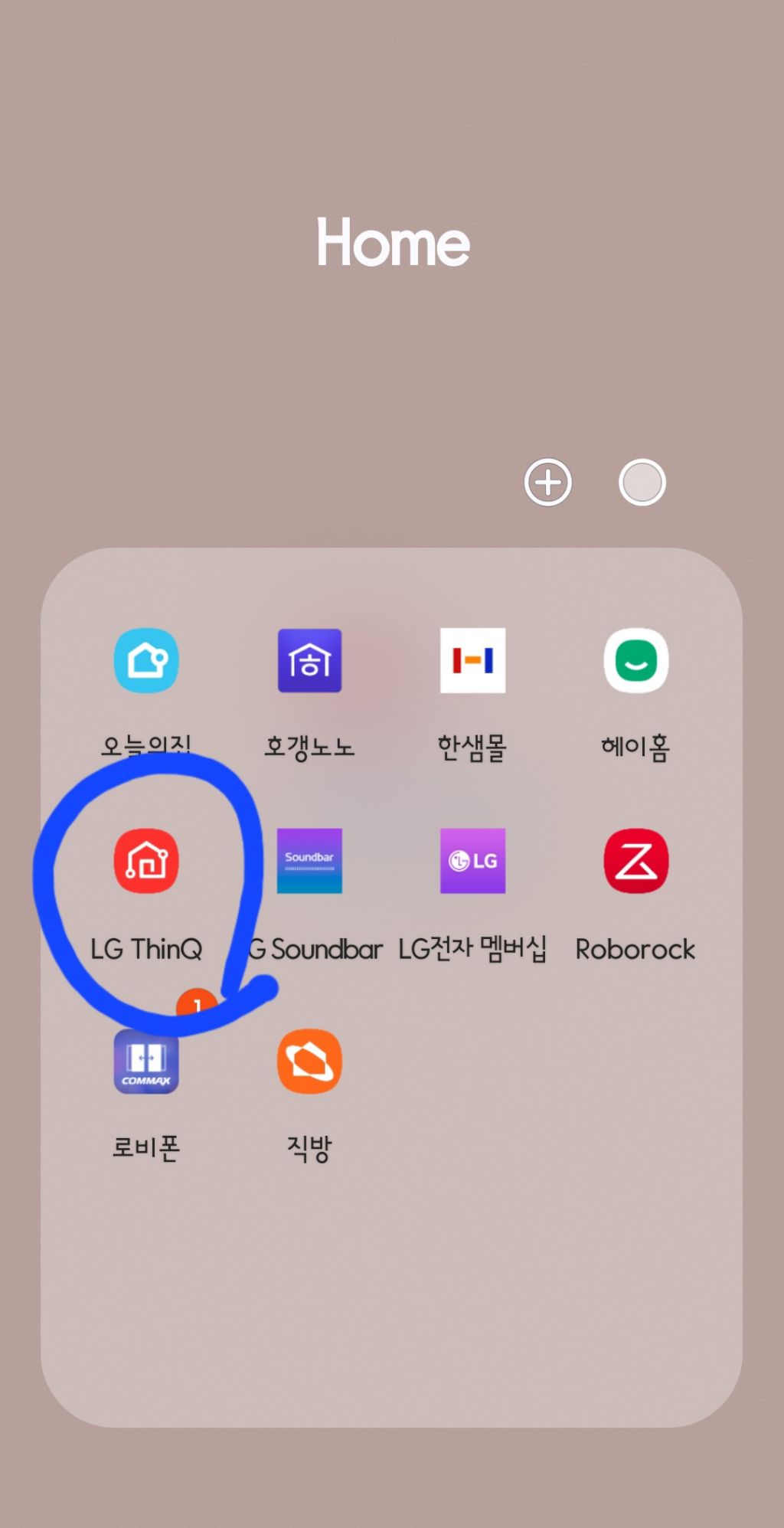
Task: Tap the plus button to add widgets
Action: tap(547, 483)
